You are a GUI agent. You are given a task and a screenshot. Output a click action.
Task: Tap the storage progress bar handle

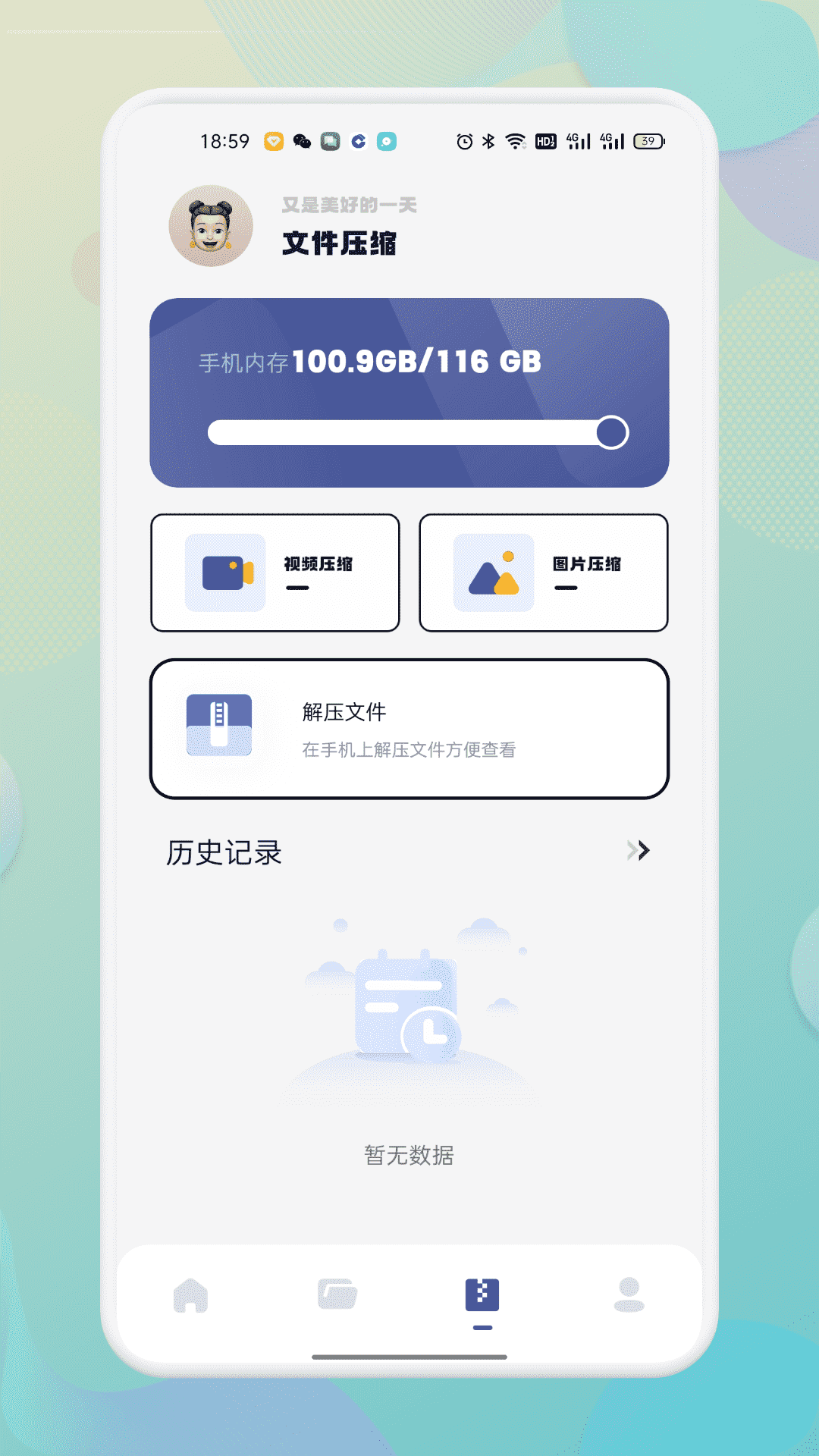click(611, 434)
